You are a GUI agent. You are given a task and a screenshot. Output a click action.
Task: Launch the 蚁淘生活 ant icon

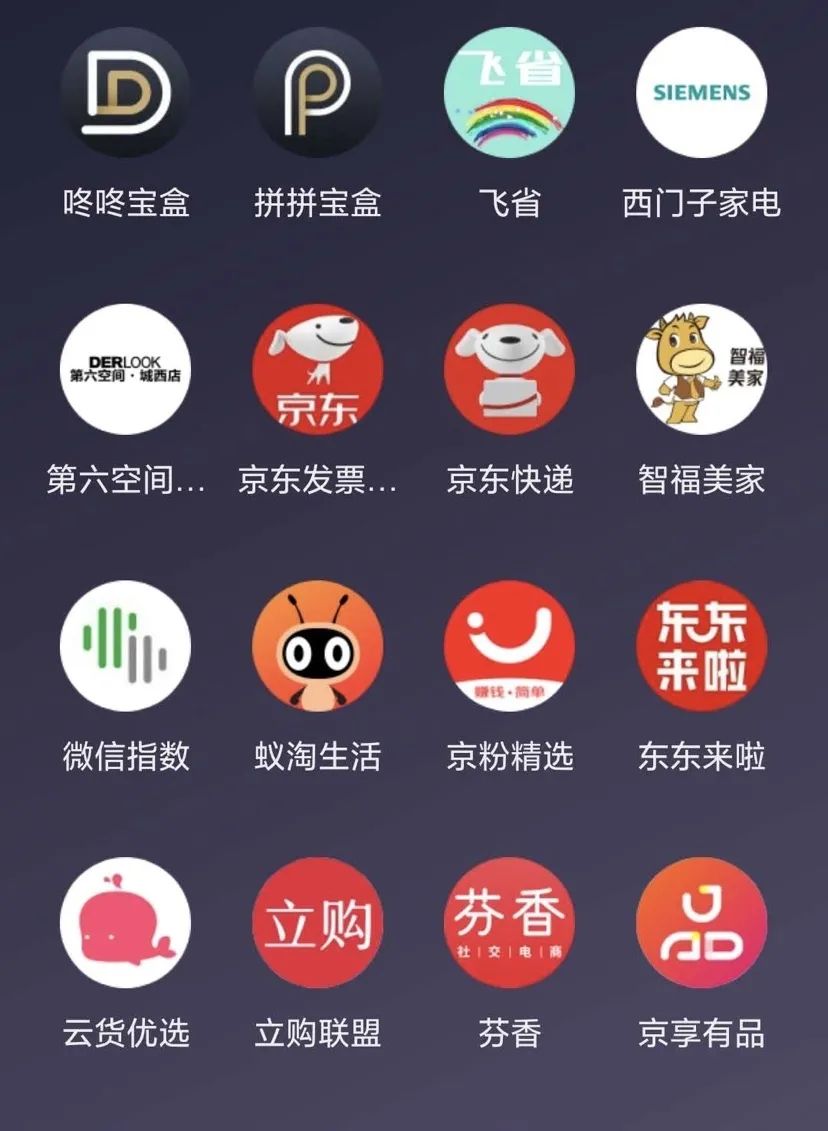coord(316,647)
